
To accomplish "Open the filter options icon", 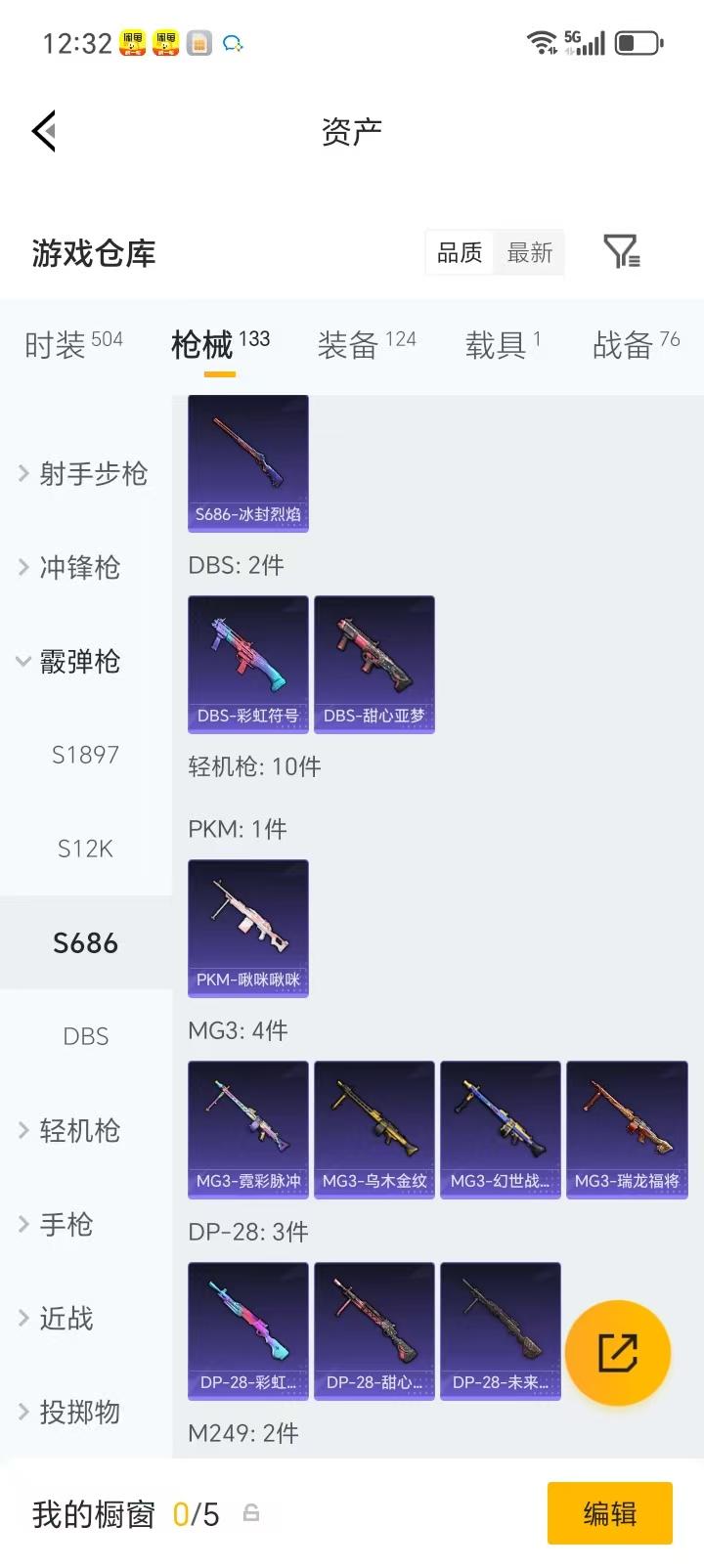I will pyautogui.click(x=622, y=252).
